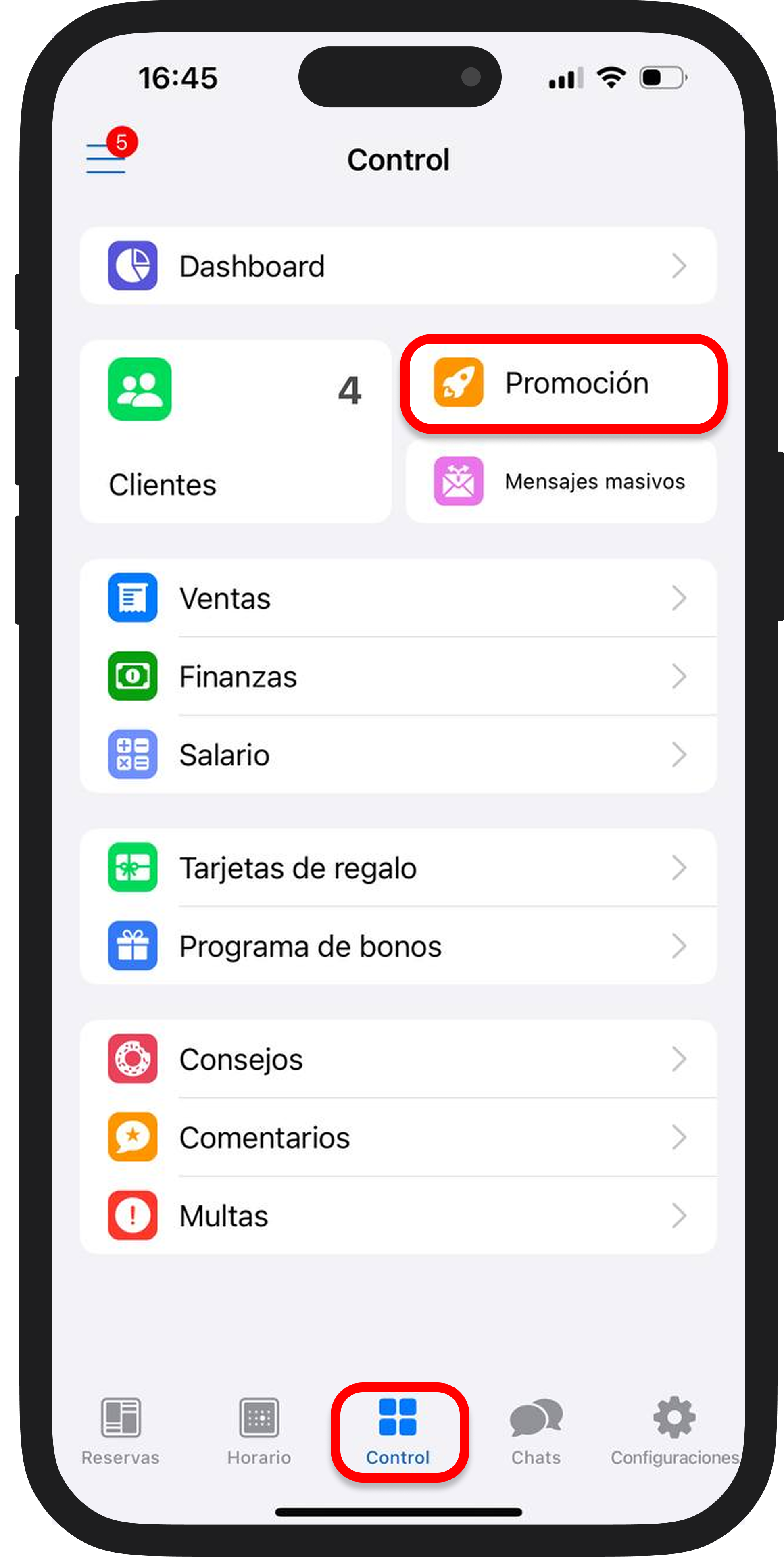Open the Dashboard row
The height and width of the screenshot is (1568, 784).
tap(398, 266)
